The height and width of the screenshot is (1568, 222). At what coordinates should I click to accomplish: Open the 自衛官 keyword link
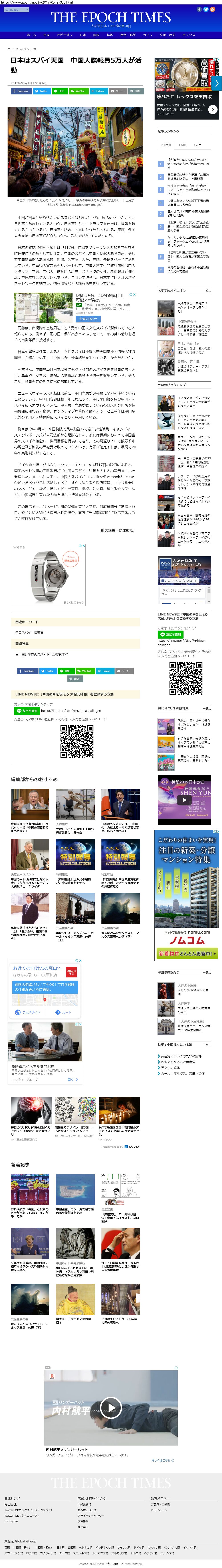click(x=38, y=632)
